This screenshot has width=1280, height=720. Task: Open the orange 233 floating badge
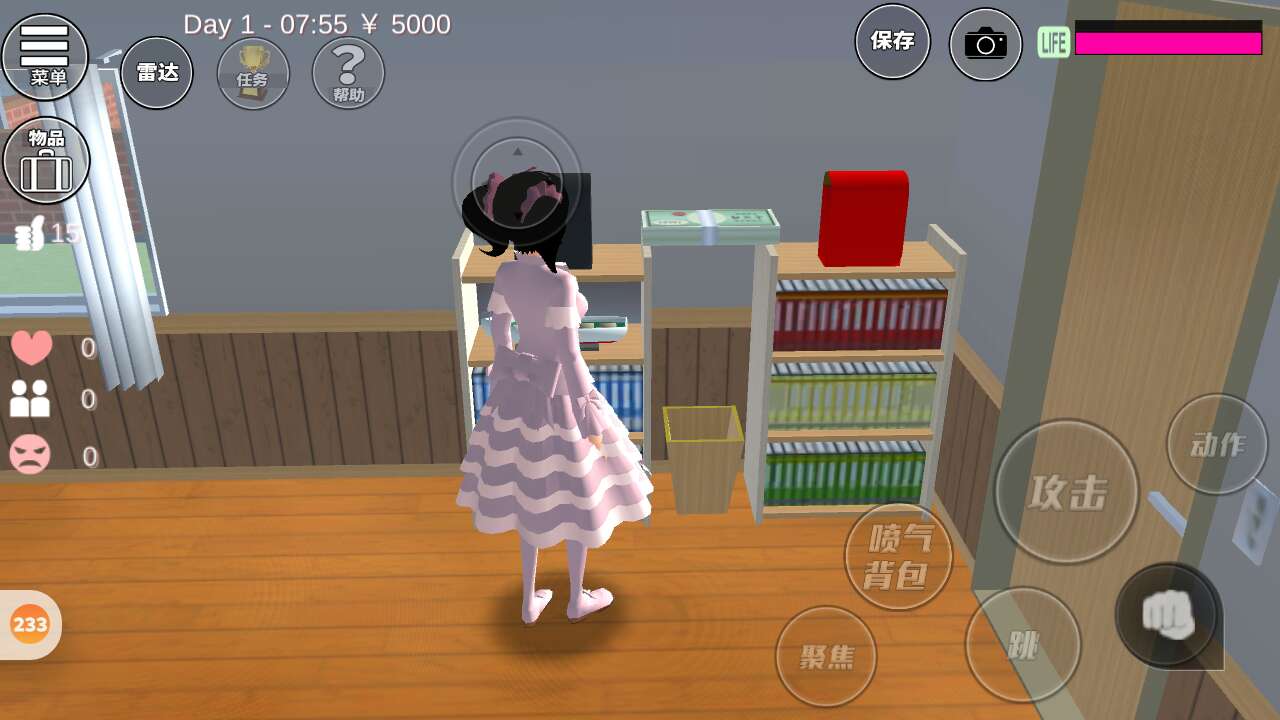pos(30,625)
